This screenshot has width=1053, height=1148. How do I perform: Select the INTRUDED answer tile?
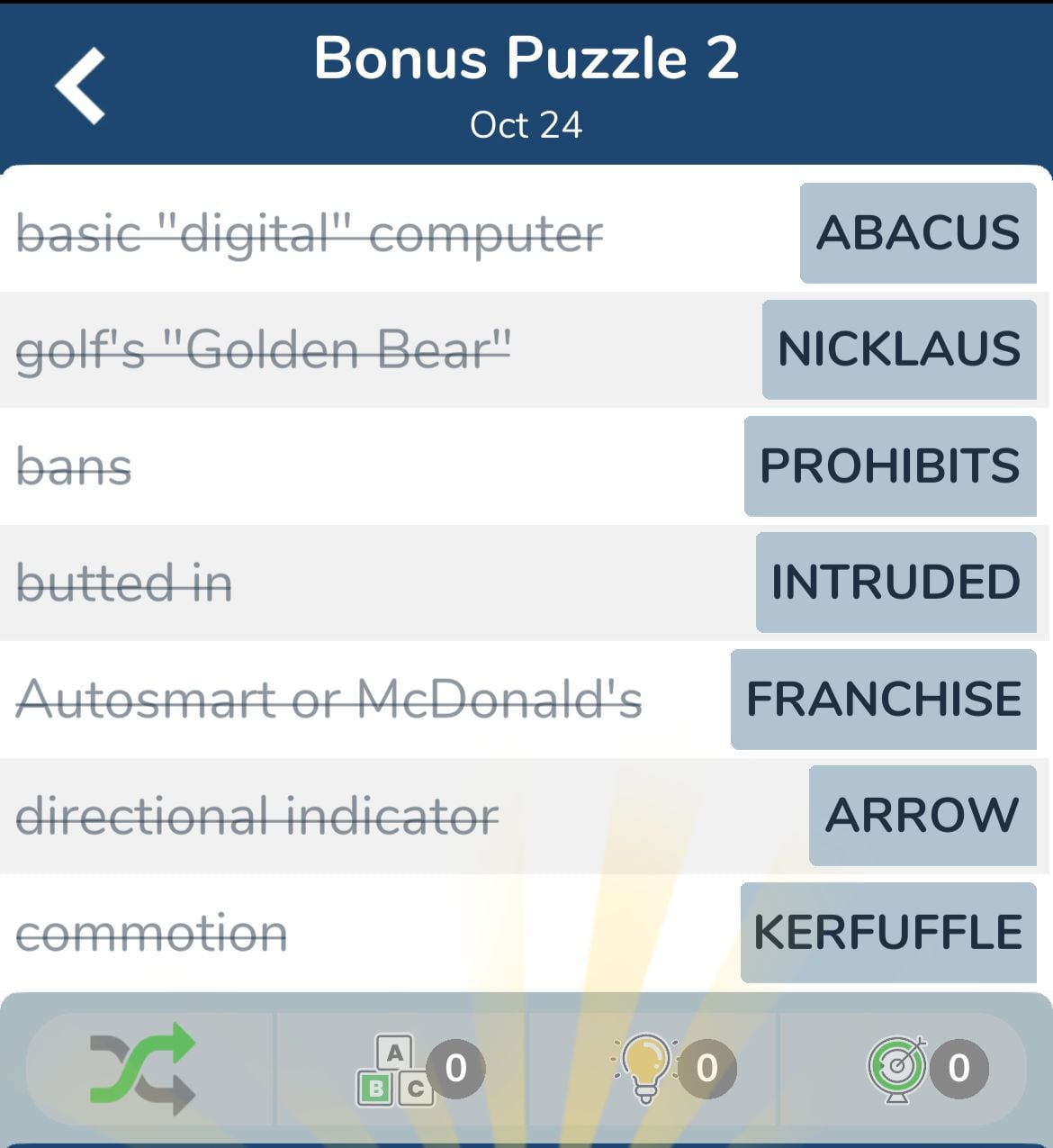(895, 582)
